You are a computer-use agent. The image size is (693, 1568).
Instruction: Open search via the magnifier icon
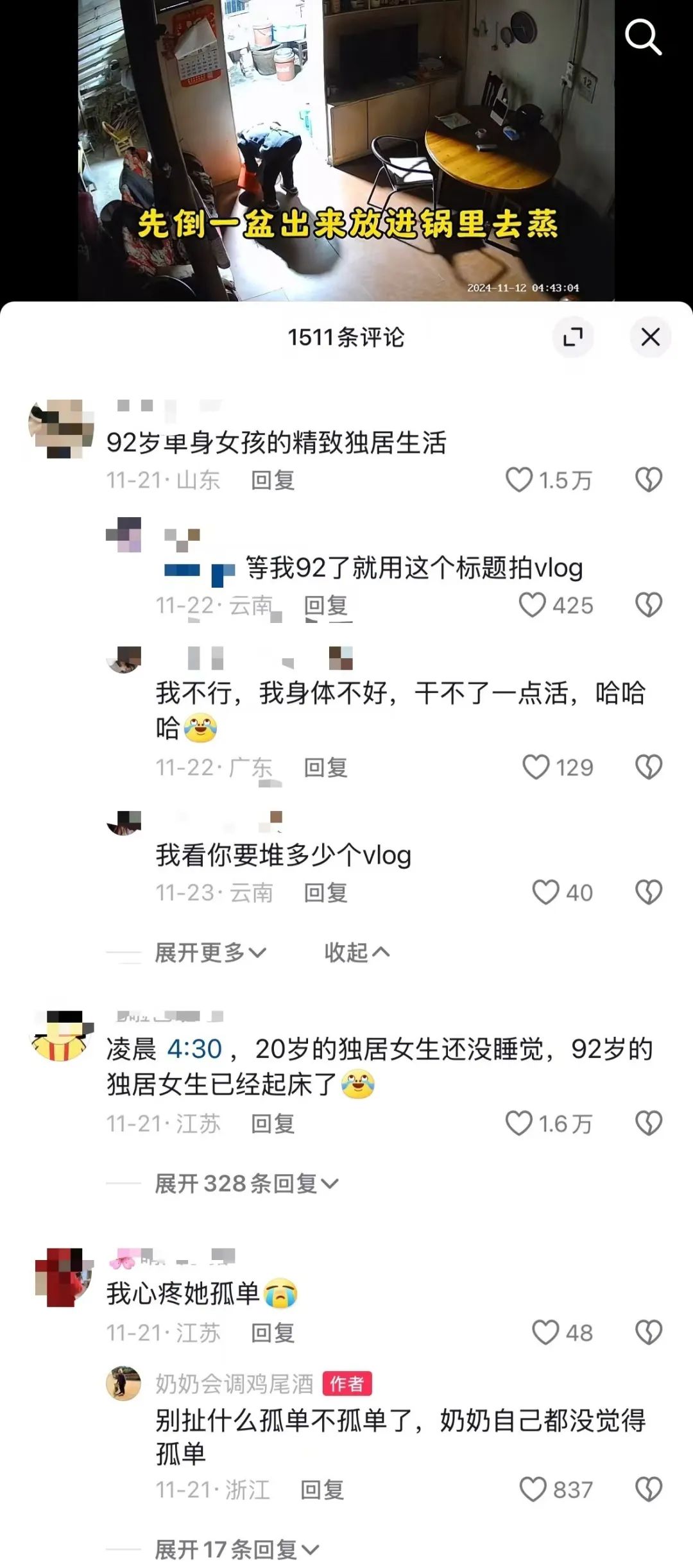643,37
